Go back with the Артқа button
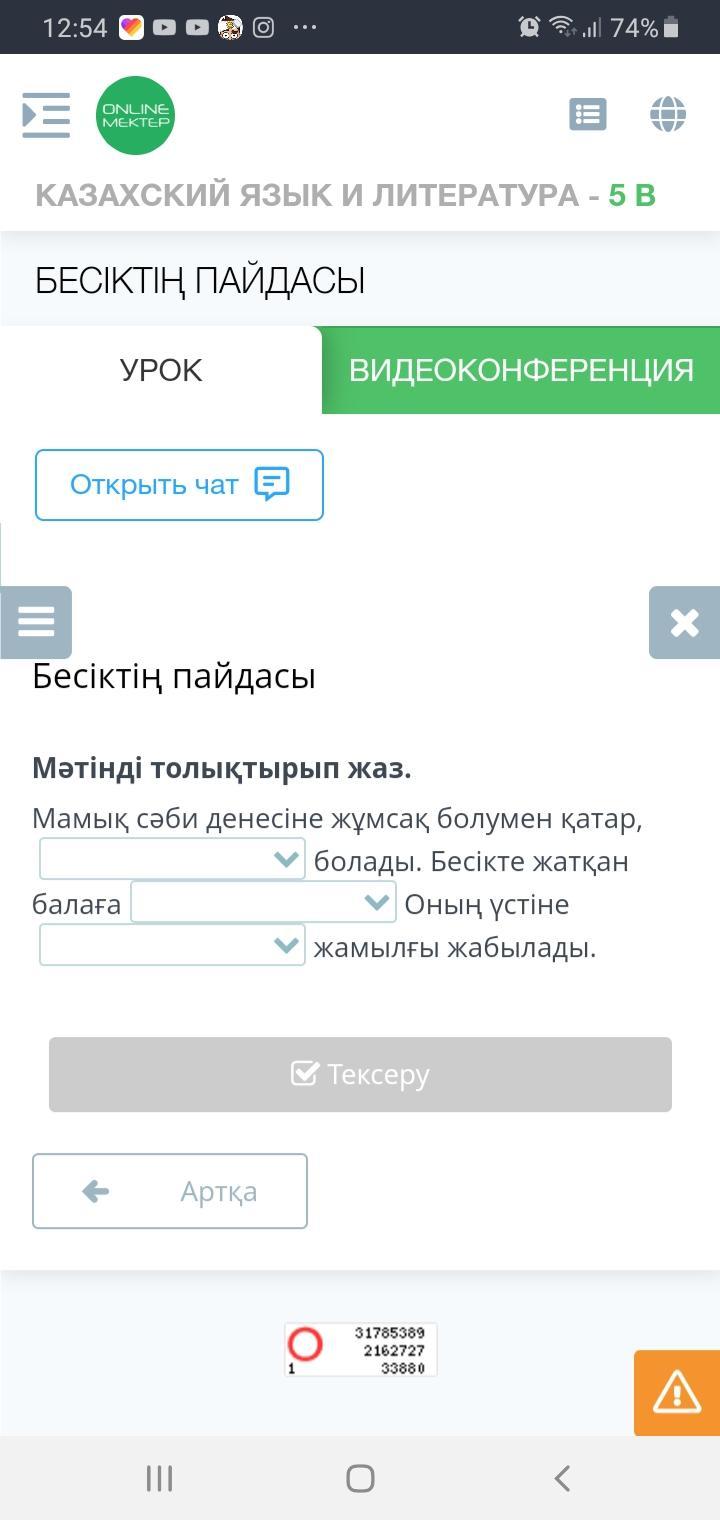The image size is (720, 1520). point(170,1191)
